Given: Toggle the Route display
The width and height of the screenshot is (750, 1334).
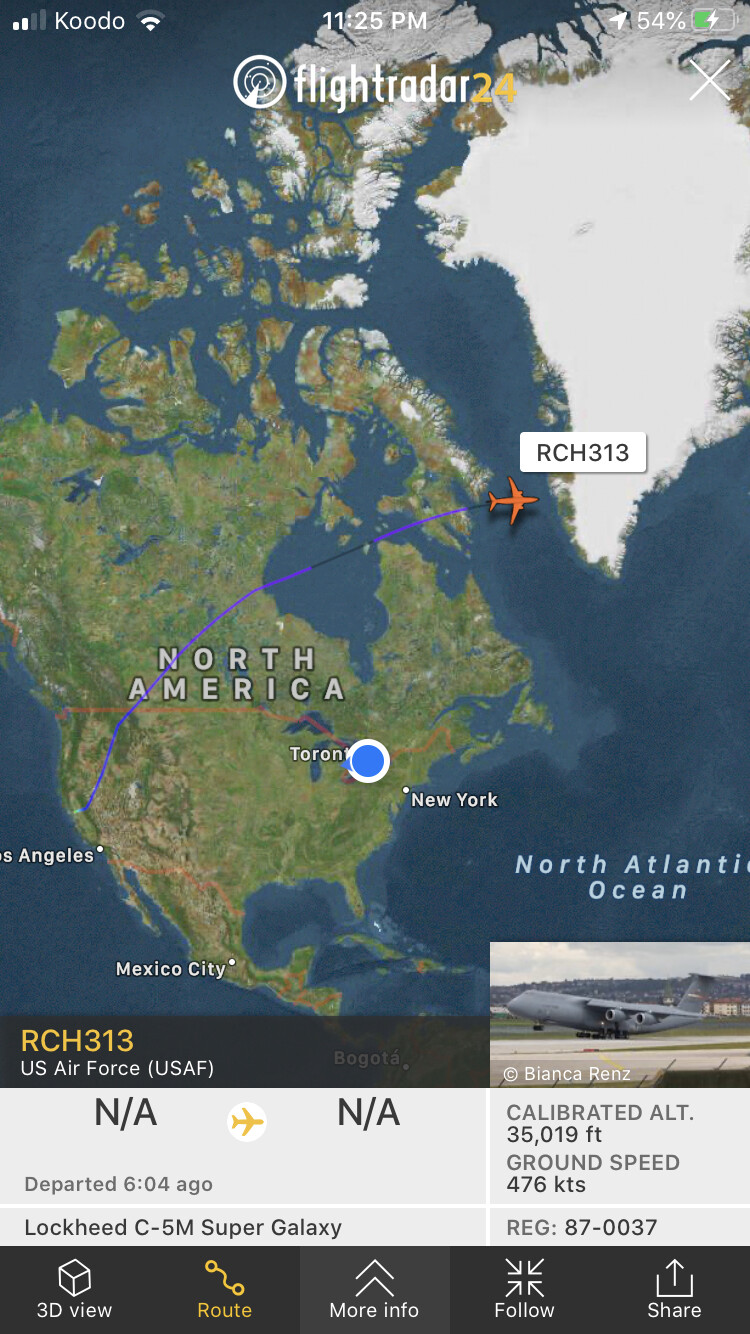Looking at the screenshot, I should [x=225, y=1290].
